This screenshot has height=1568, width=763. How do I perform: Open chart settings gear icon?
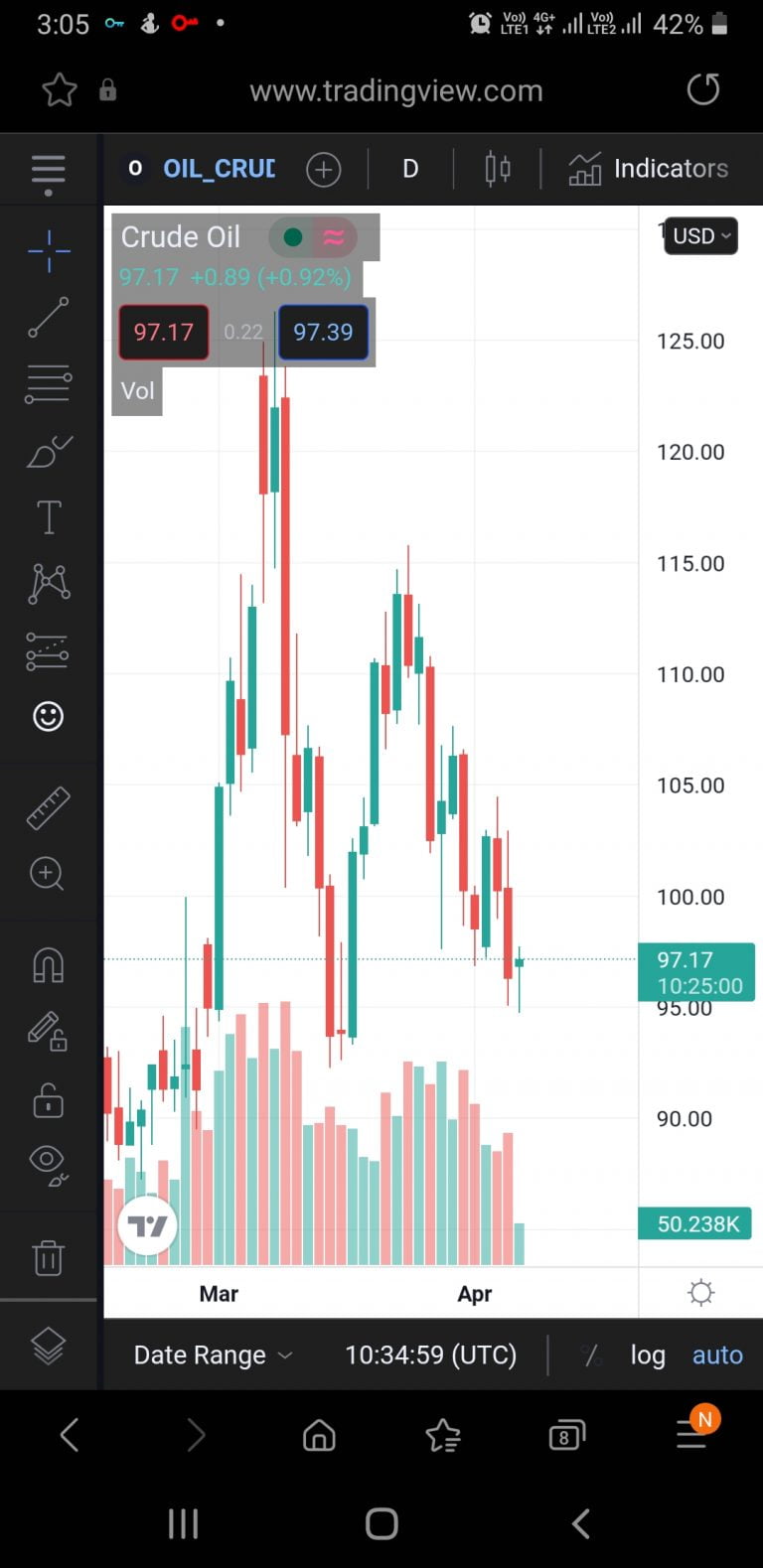coord(700,1293)
